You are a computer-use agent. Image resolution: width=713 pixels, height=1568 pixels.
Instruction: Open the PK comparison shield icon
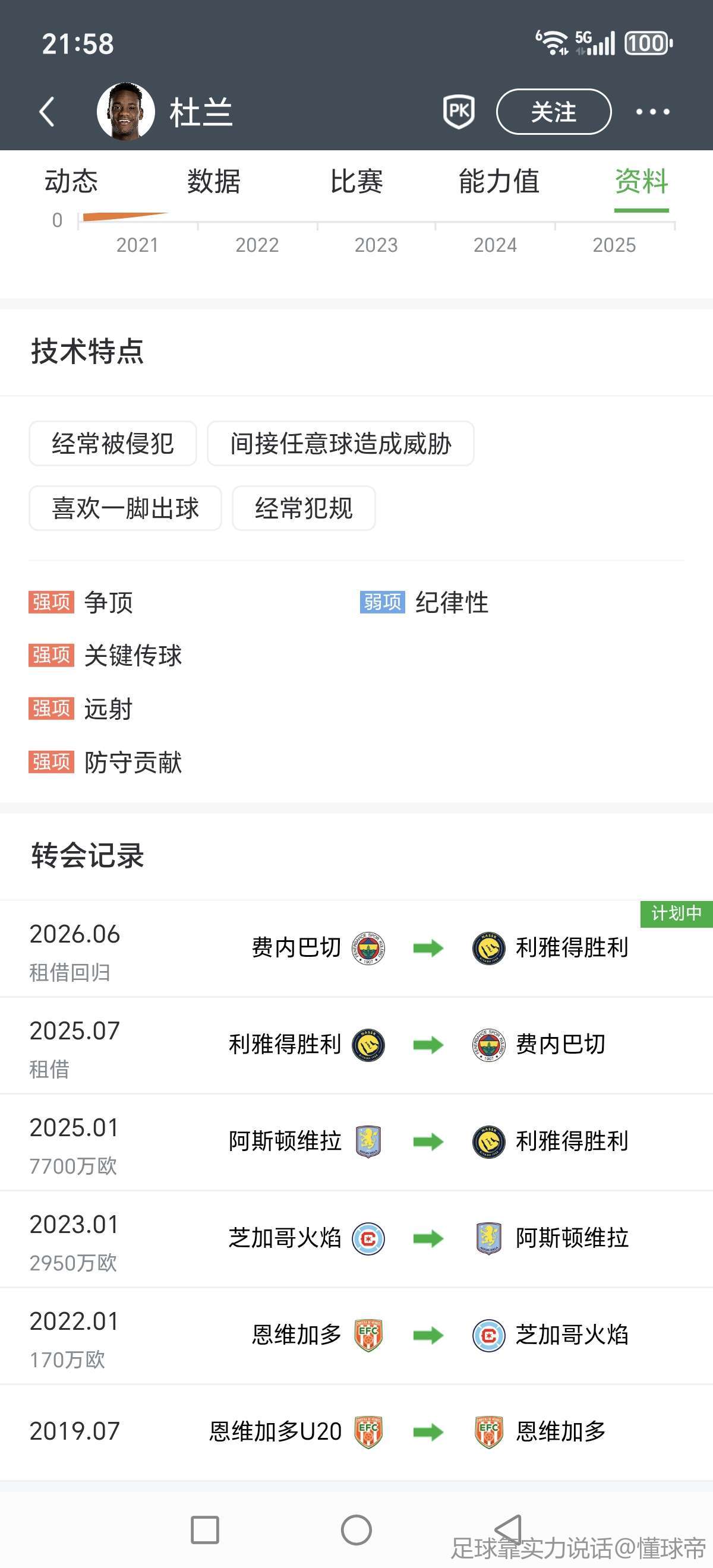[x=459, y=112]
